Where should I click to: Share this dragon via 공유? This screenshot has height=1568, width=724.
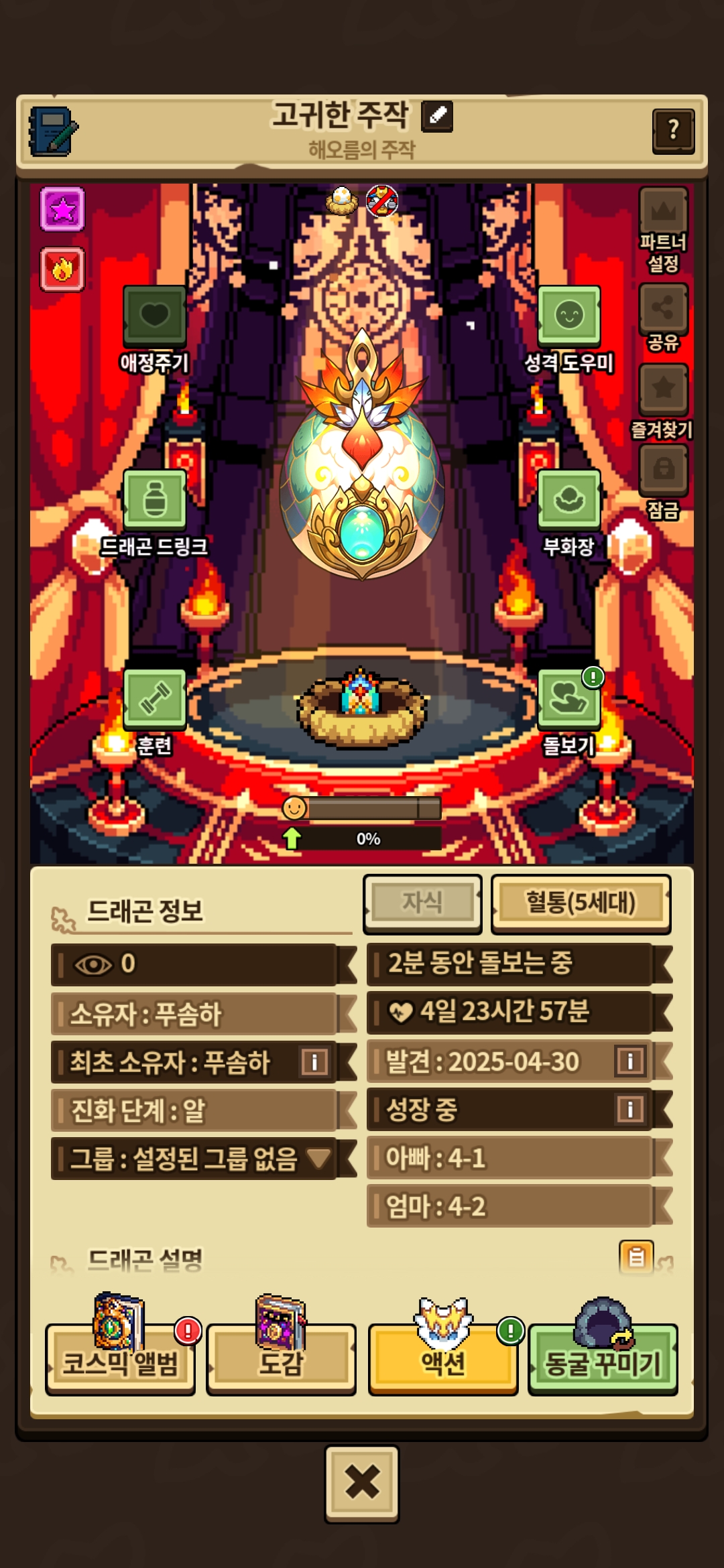(x=663, y=309)
